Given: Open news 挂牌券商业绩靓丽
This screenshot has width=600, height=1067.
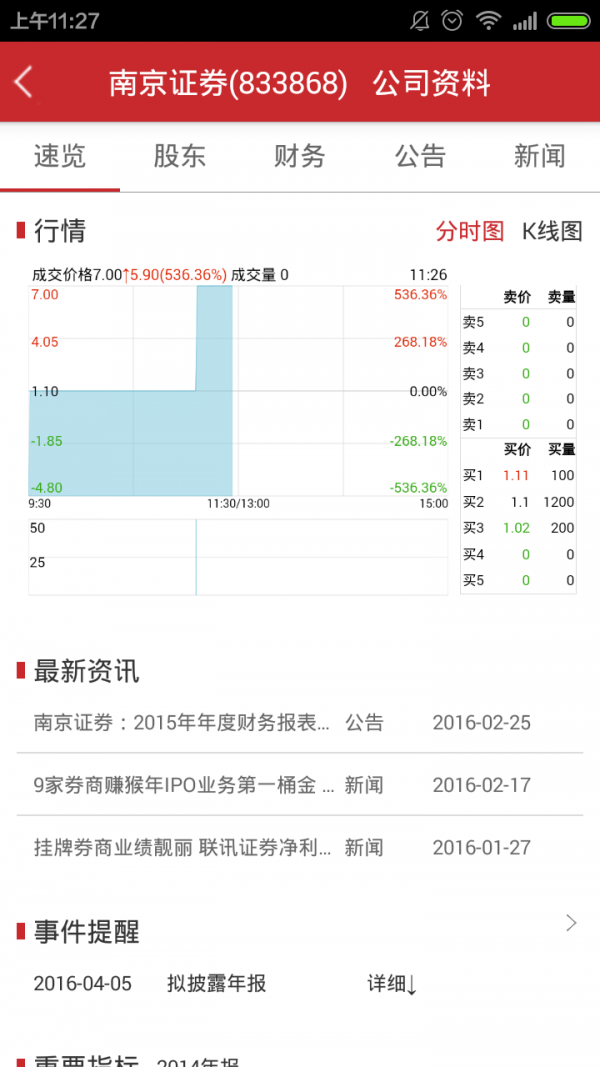Looking at the screenshot, I should pos(300,848).
